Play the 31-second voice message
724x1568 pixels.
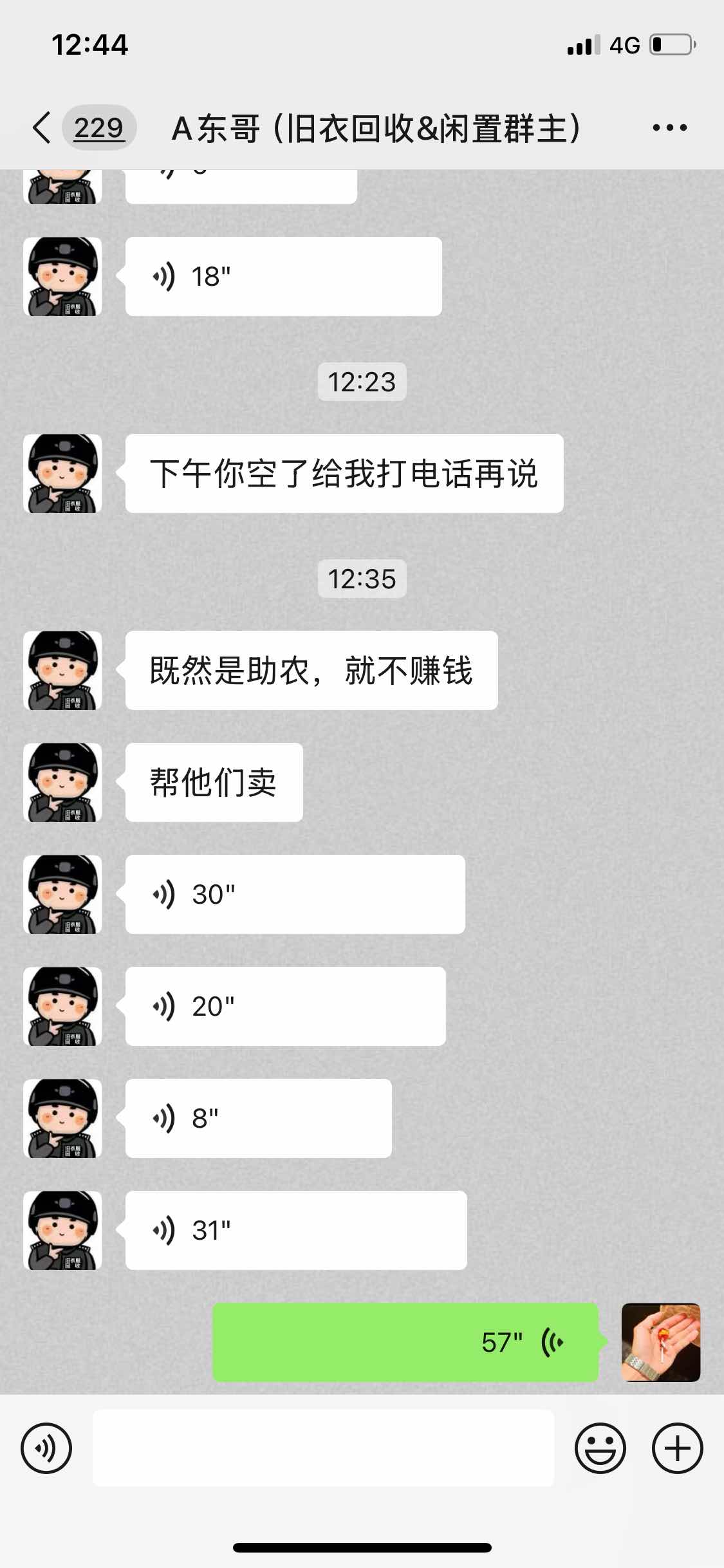[x=296, y=1231]
